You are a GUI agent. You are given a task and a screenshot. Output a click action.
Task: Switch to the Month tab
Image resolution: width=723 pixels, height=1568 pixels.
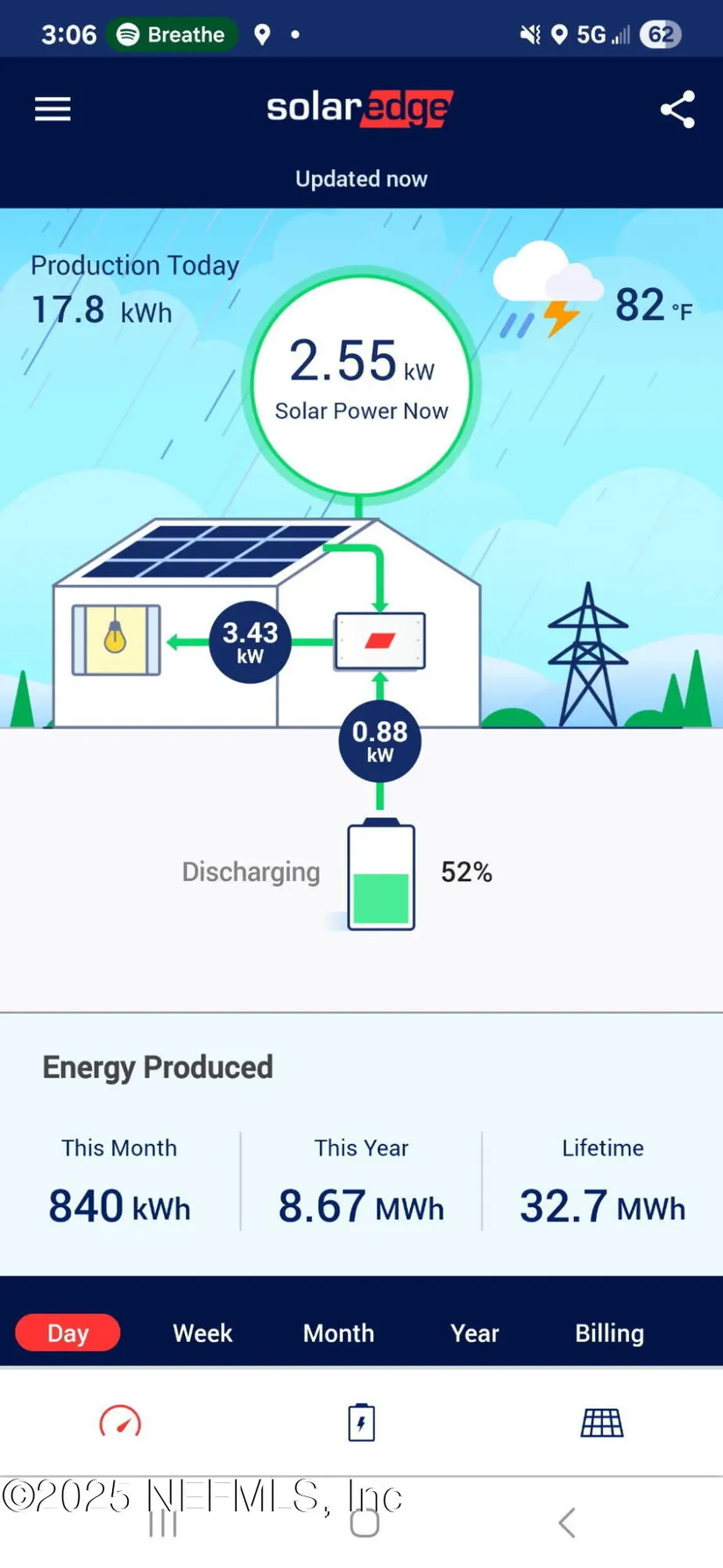(338, 1332)
